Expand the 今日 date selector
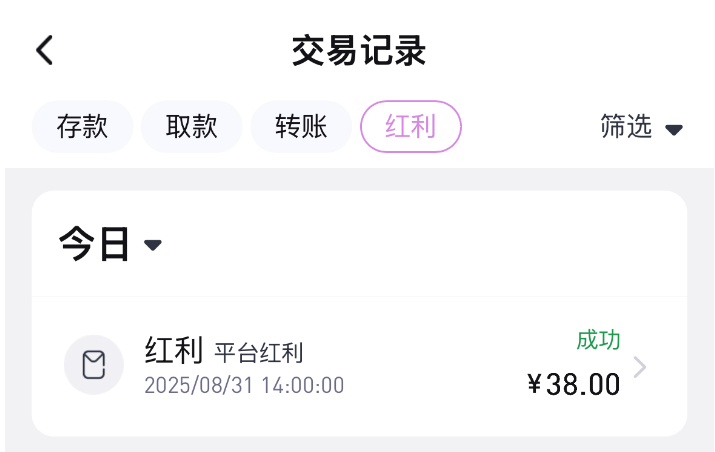This screenshot has height=452, width=715. tap(110, 244)
